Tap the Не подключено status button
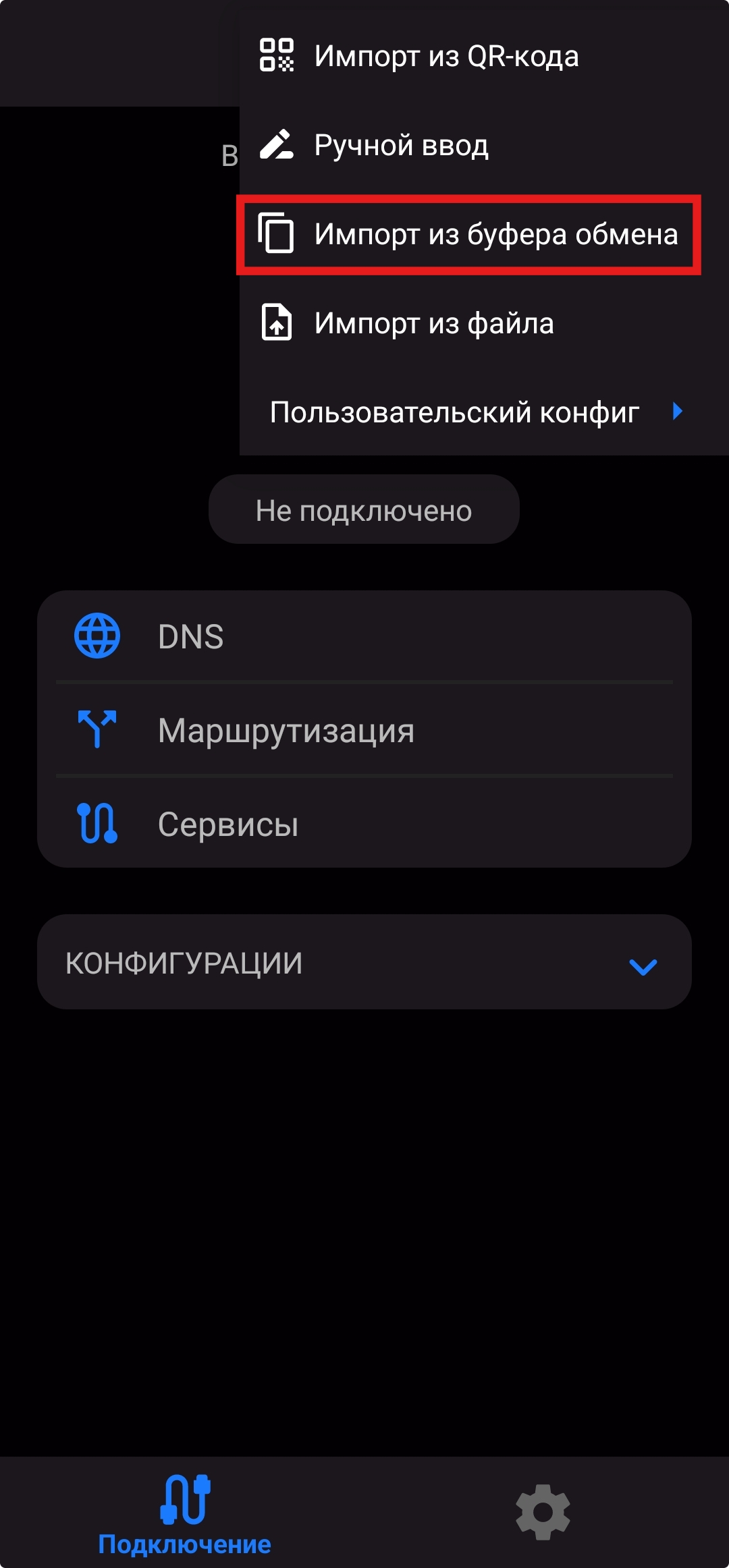The width and height of the screenshot is (729, 1568). click(x=364, y=510)
